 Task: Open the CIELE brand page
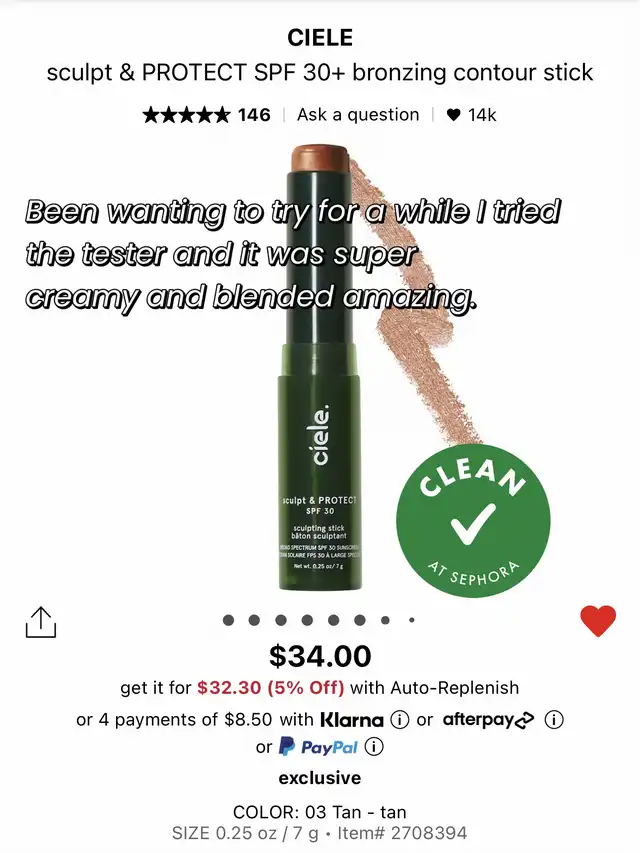coord(320,38)
